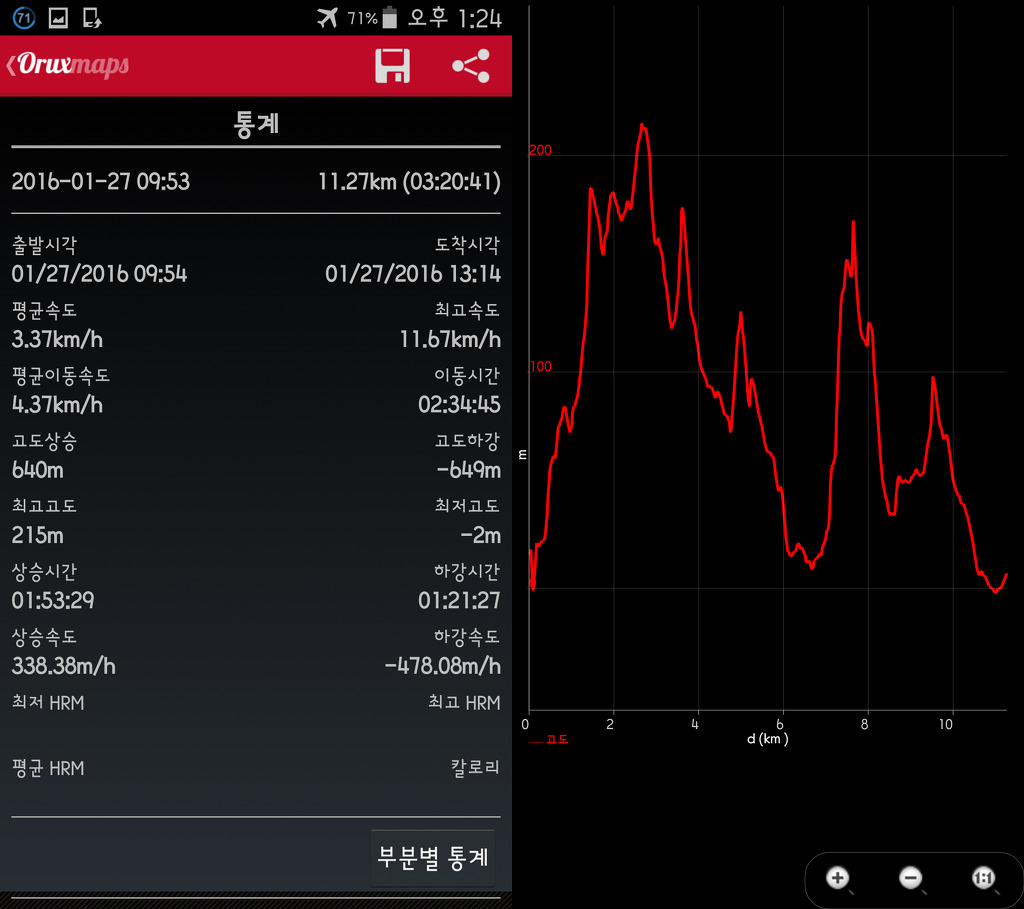Zoom out of the elevation chart
Screen dimensions: 1024x909
pyautogui.click(x=911, y=878)
